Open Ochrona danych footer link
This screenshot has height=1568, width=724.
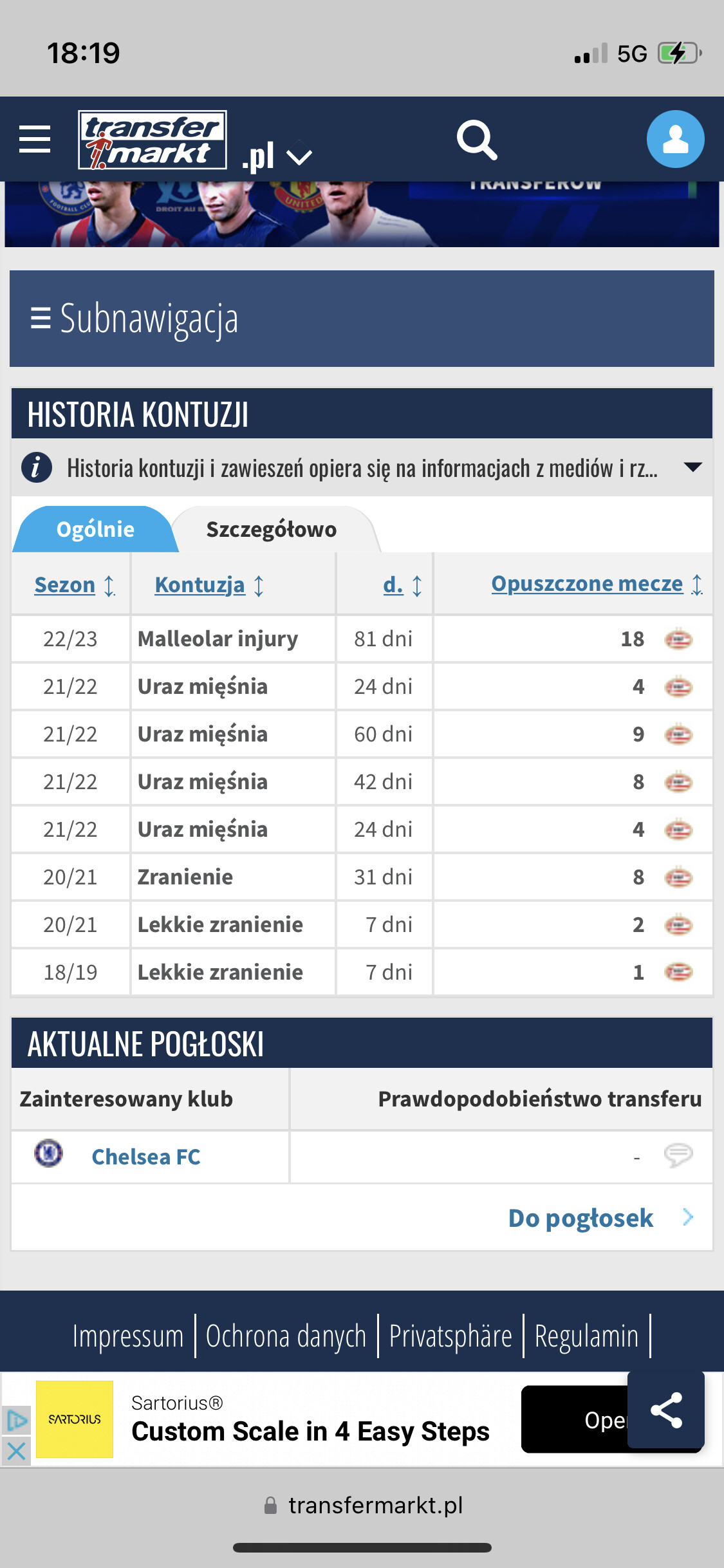click(286, 1336)
